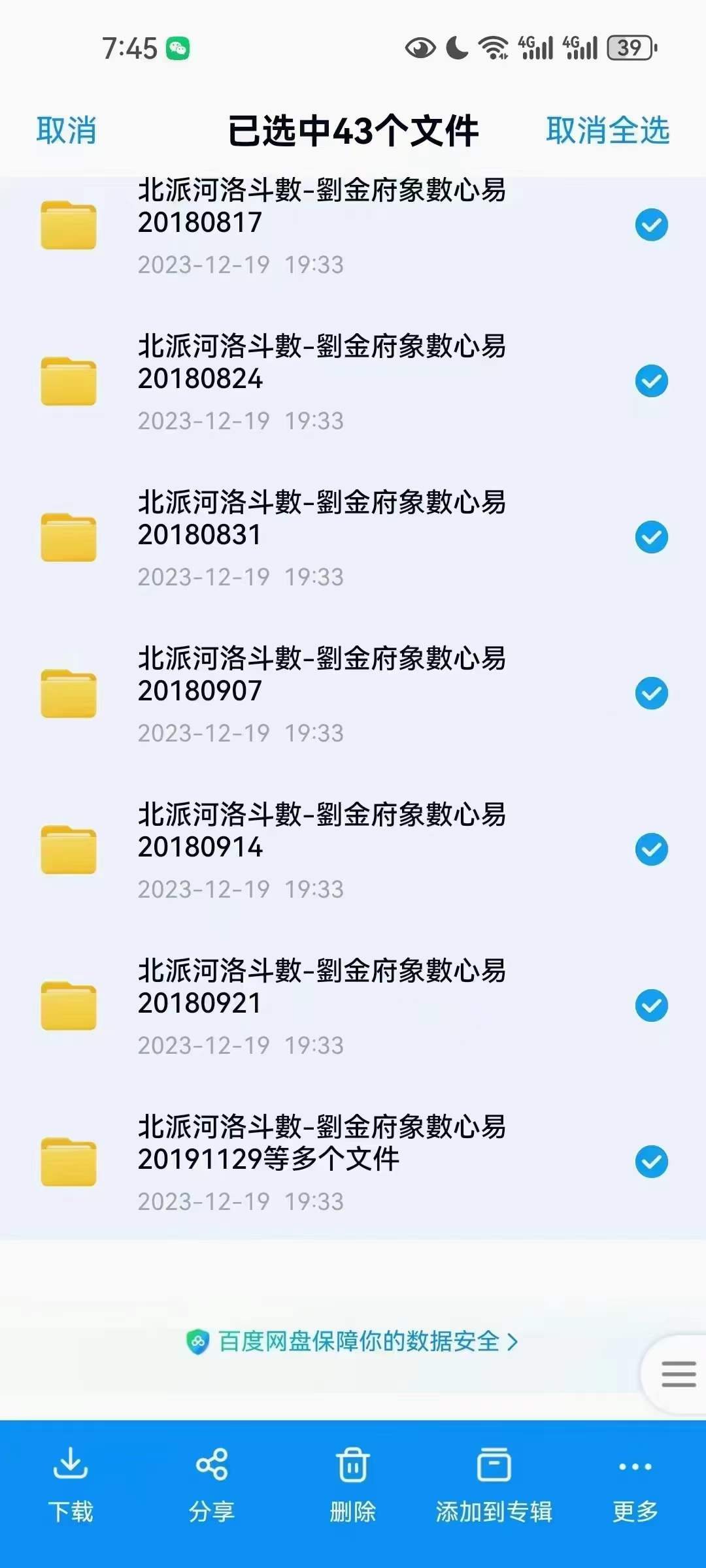This screenshot has height=1568, width=706.
Task: Open the 百度网盘保障你的数据安全 link
Action: pyautogui.click(x=353, y=1342)
